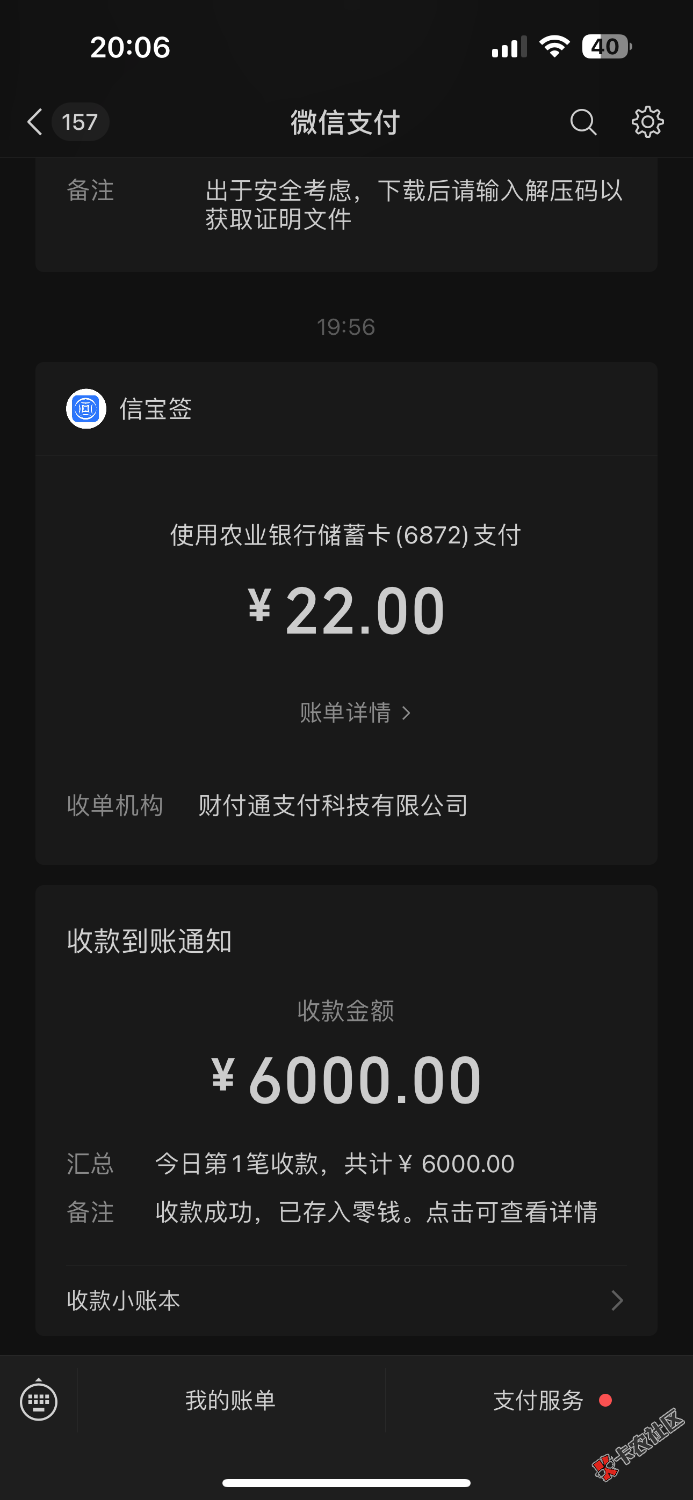
Task: Open 我的账单 menu
Action: tap(230, 1400)
